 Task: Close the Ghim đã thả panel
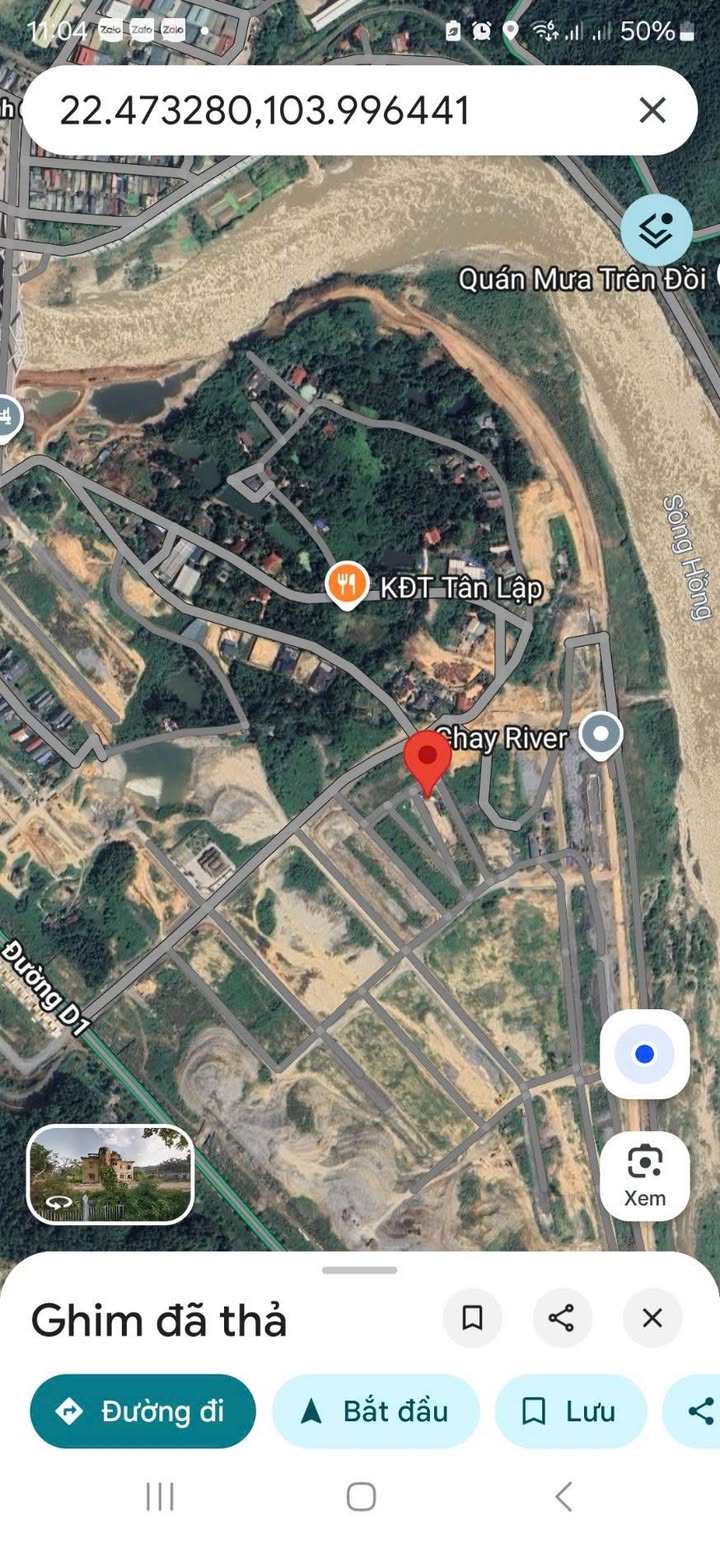point(652,1318)
